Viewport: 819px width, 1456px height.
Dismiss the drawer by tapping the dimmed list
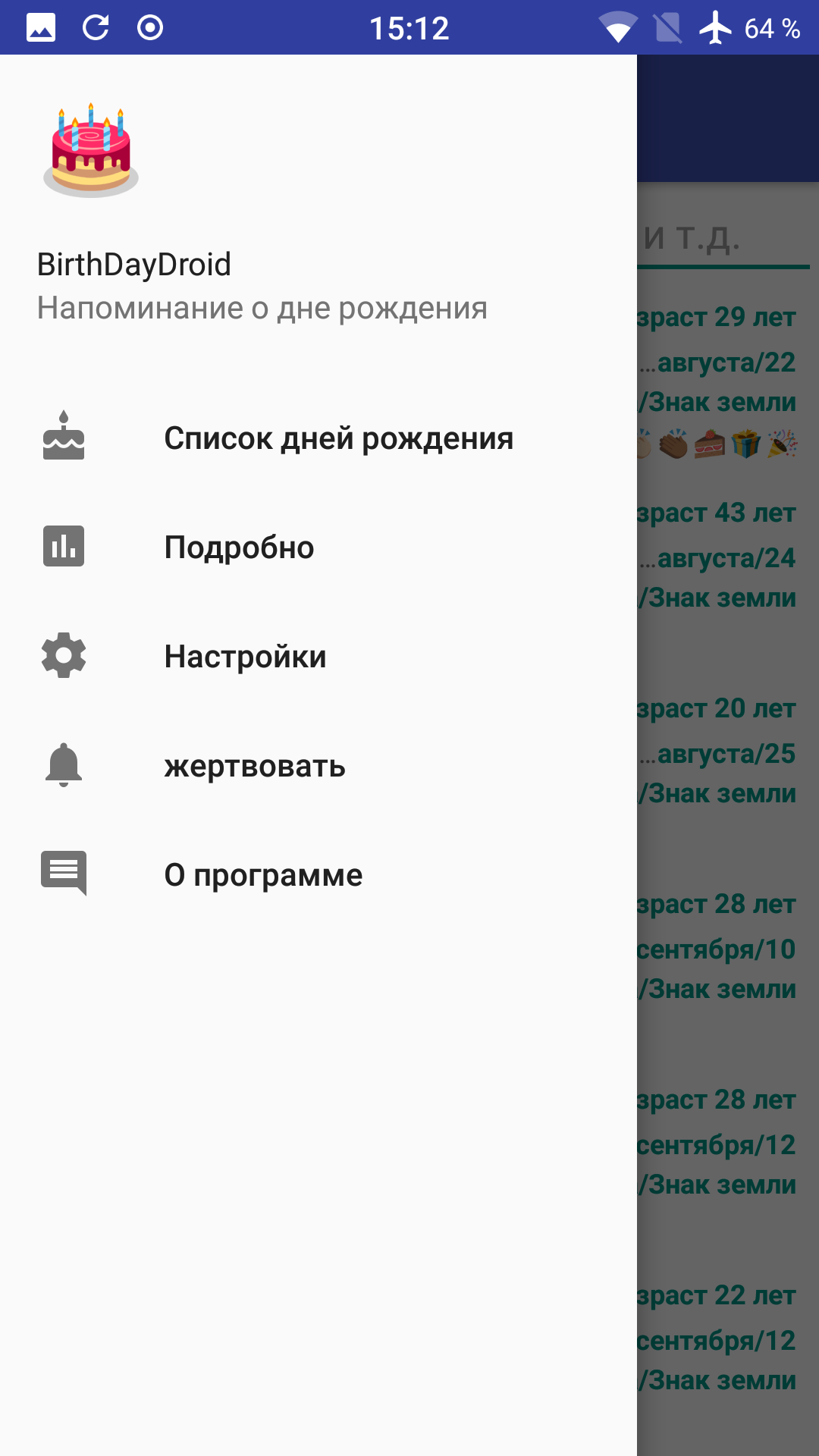click(x=728, y=834)
